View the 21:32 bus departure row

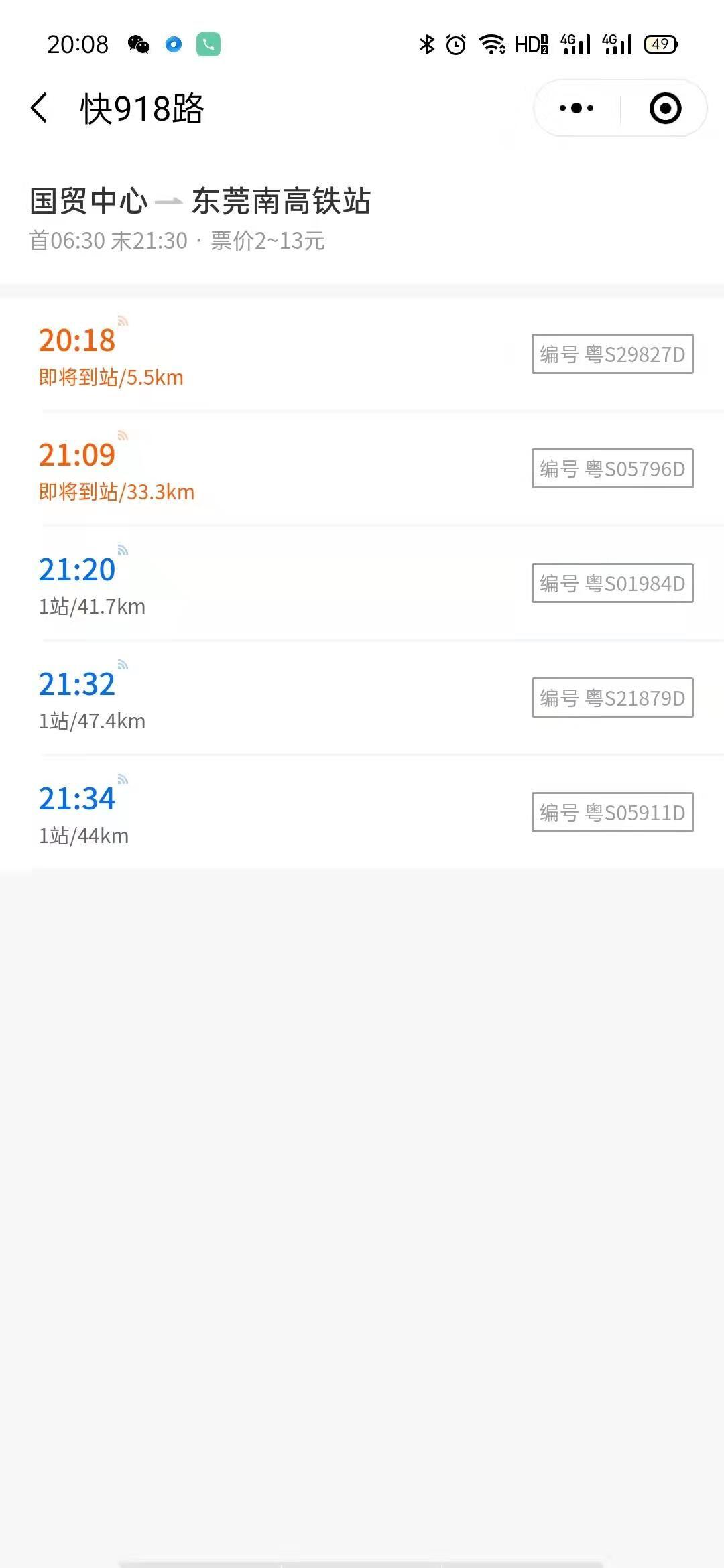click(x=362, y=698)
